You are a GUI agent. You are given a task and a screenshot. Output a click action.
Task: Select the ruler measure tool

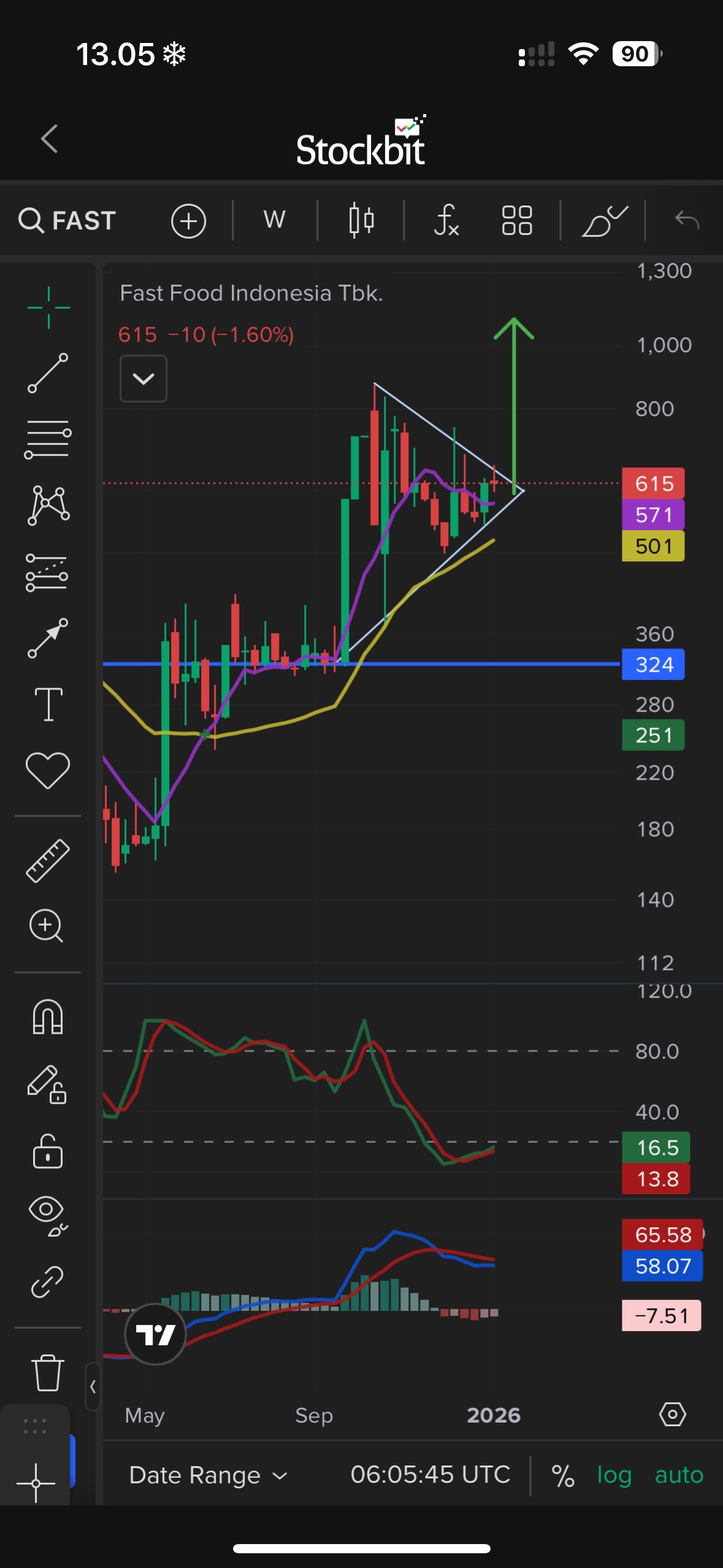click(48, 861)
